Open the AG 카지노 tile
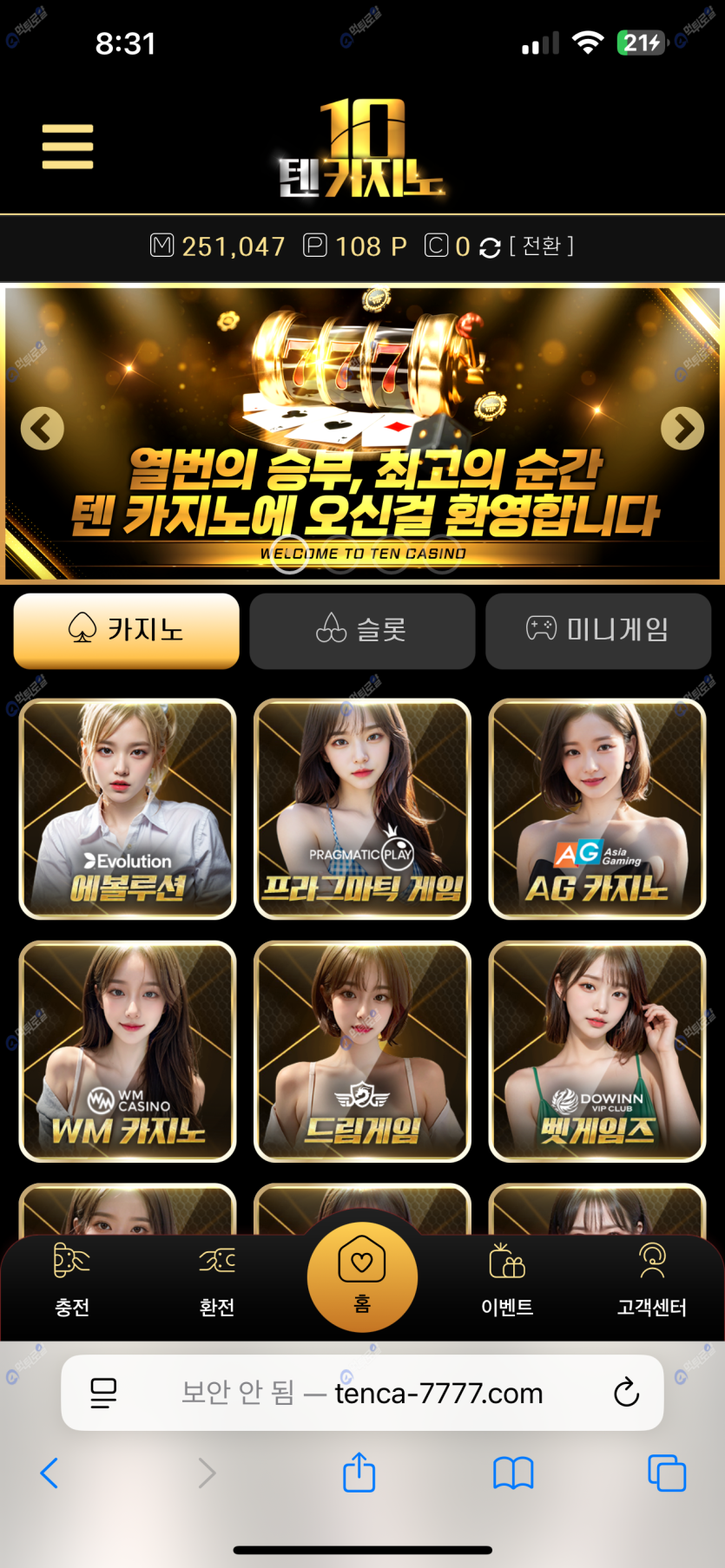The height and width of the screenshot is (1568, 725). click(x=597, y=809)
